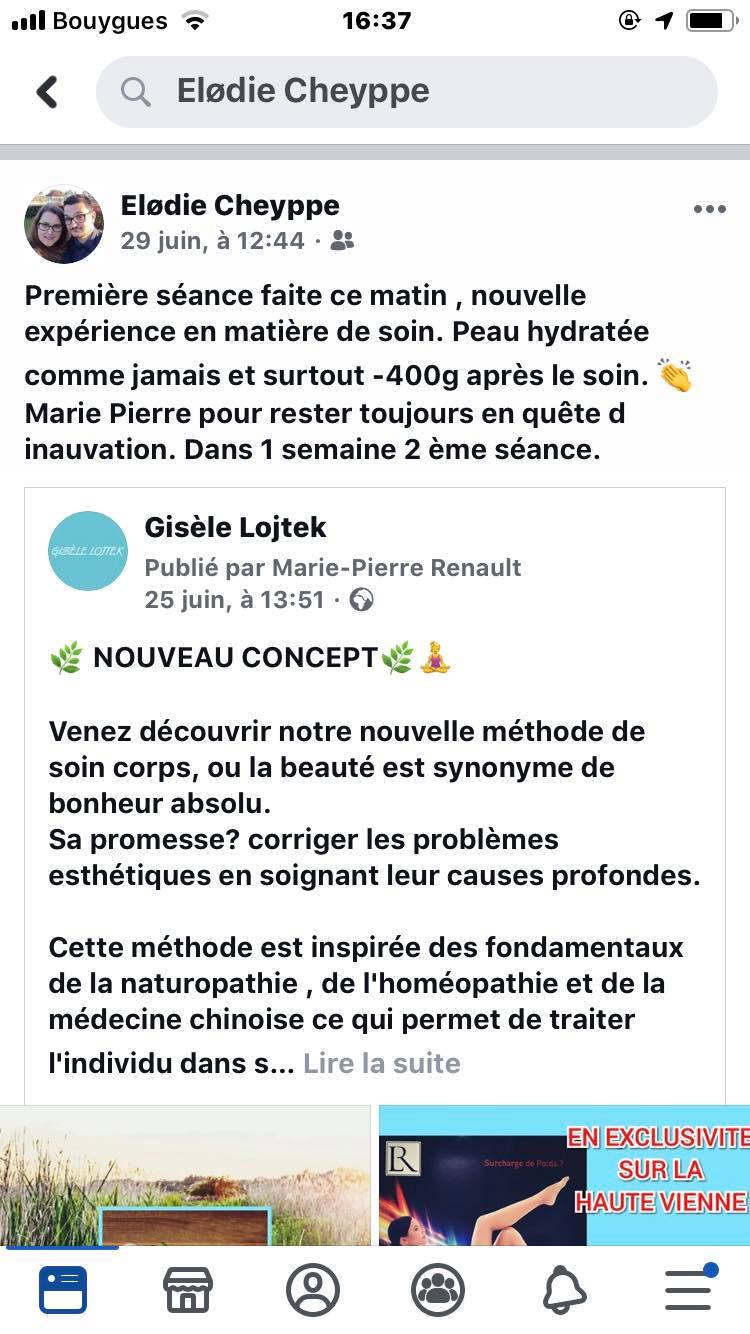
Task: Open the Elødie Cheyppe name link
Action: point(230,205)
